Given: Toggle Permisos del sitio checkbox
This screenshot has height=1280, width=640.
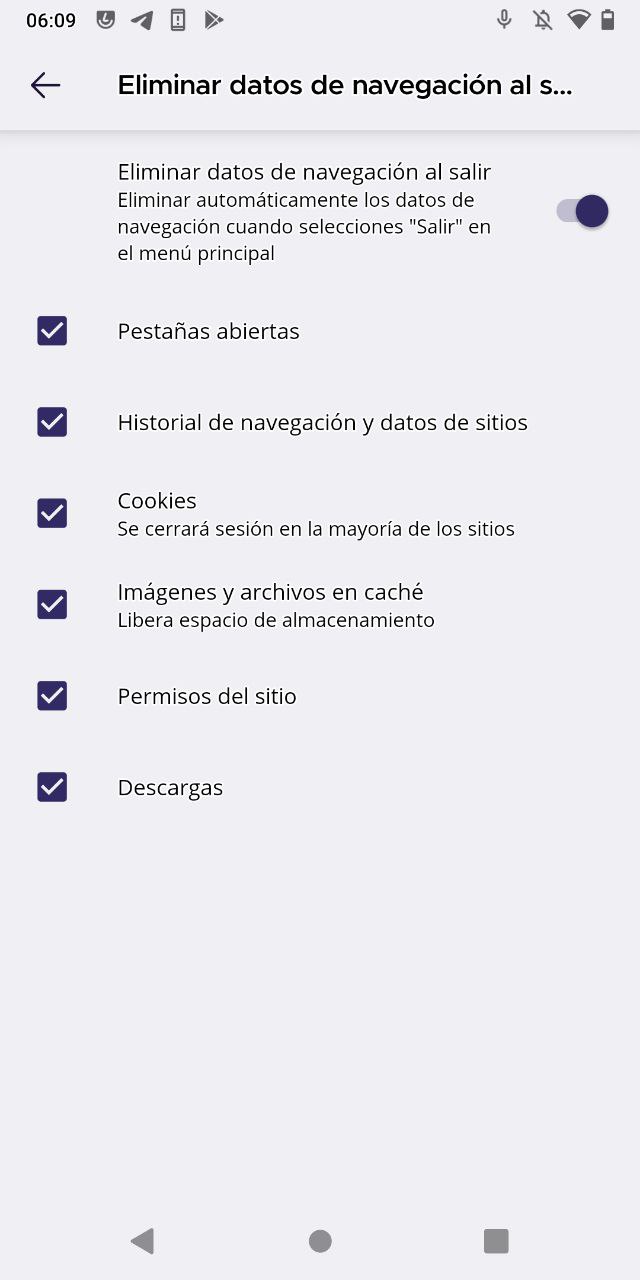Looking at the screenshot, I should 52,695.
